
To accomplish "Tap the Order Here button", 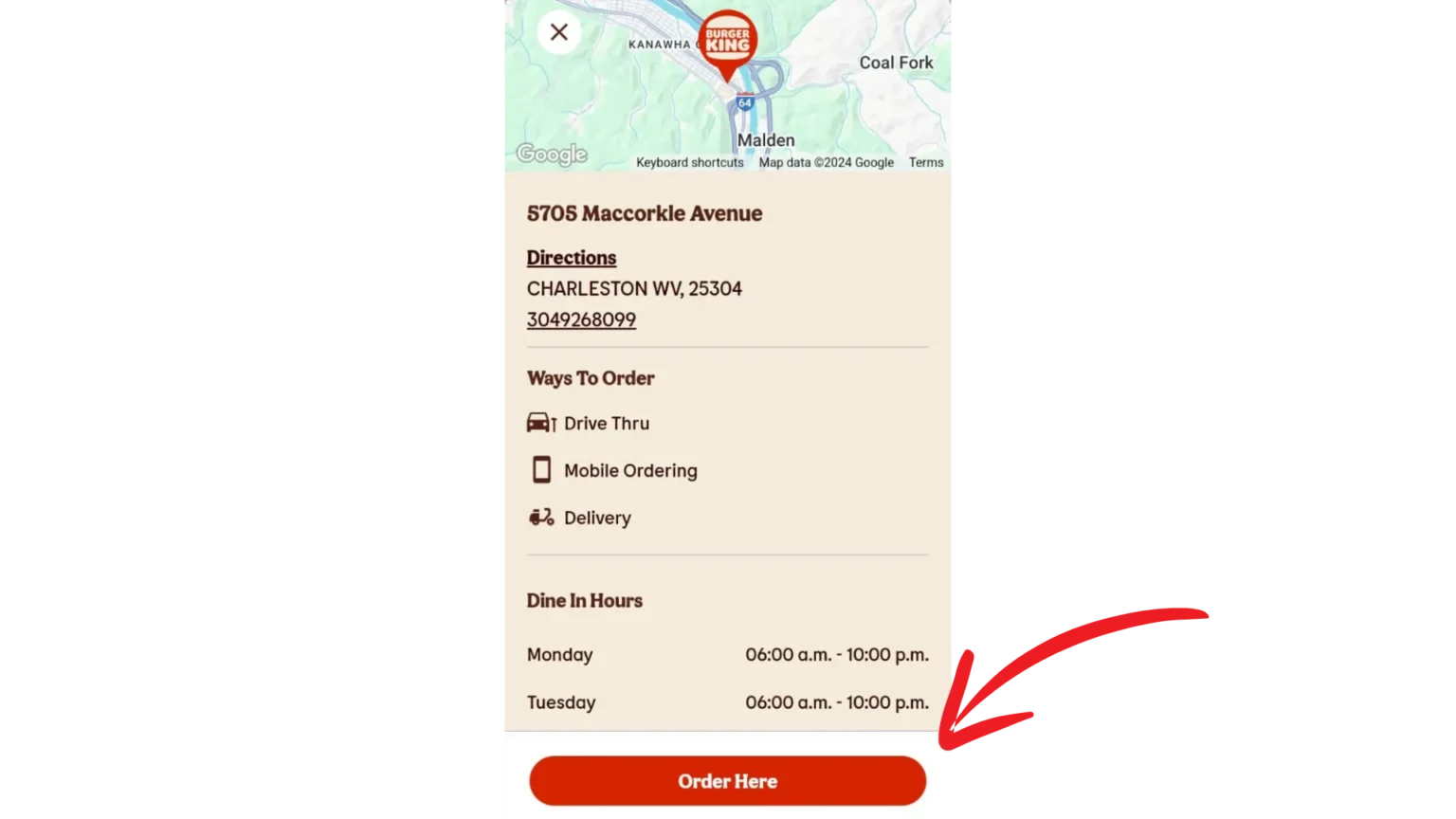I will pyautogui.click(x=727, y=781).
